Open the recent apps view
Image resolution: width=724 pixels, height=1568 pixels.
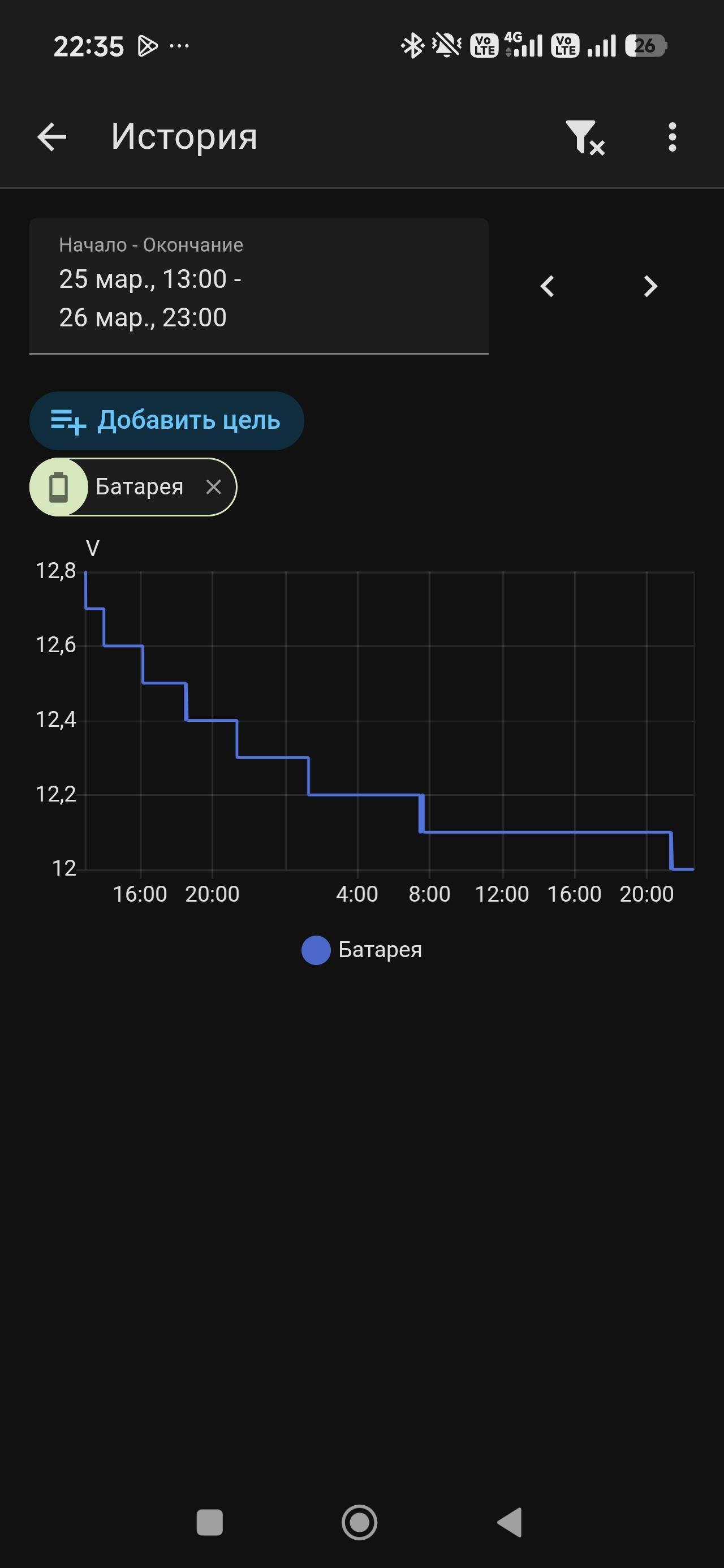209,1522
